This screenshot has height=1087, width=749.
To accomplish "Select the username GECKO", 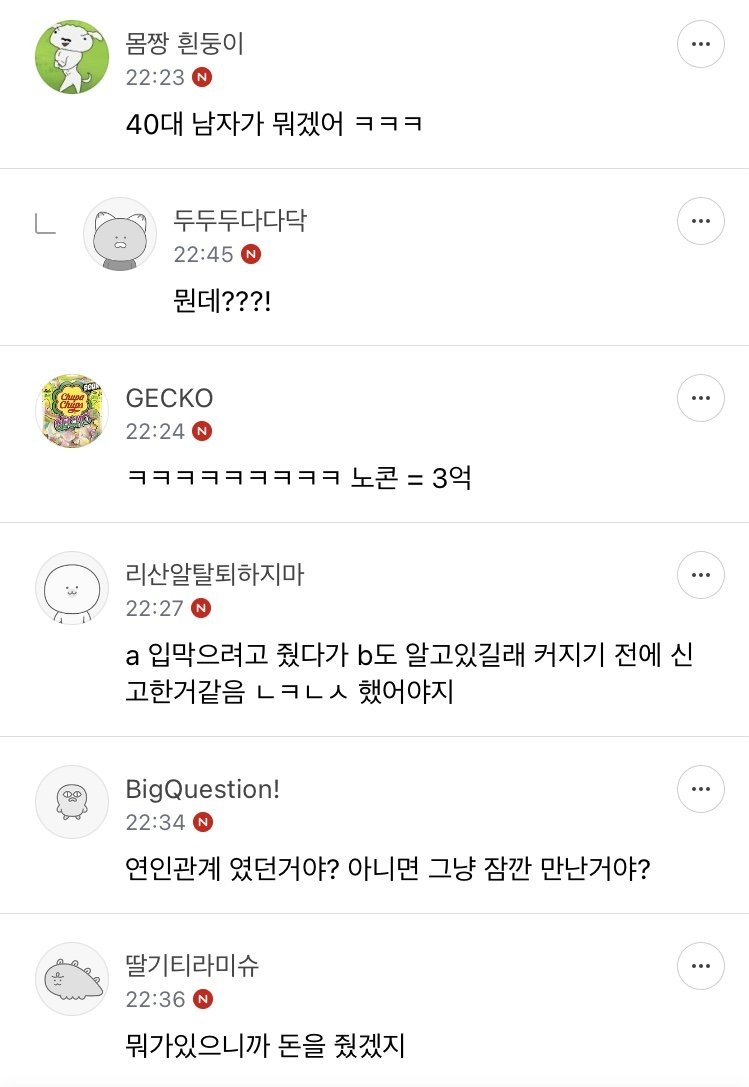I will click(169, 398).
